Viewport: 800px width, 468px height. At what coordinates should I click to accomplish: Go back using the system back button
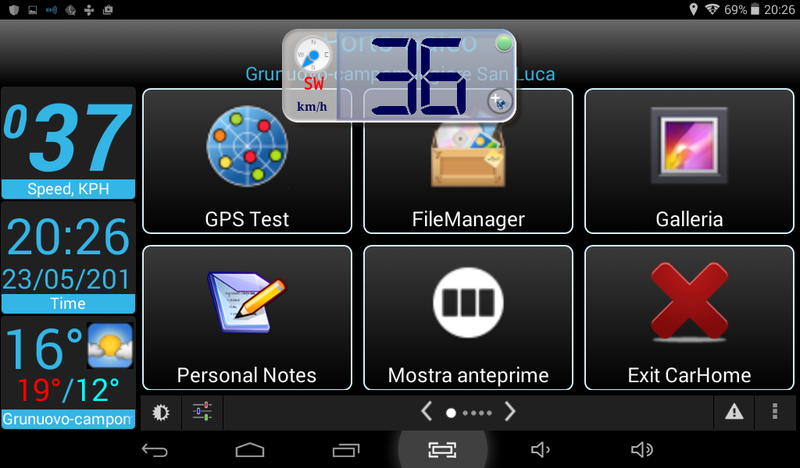click(154, 450)
